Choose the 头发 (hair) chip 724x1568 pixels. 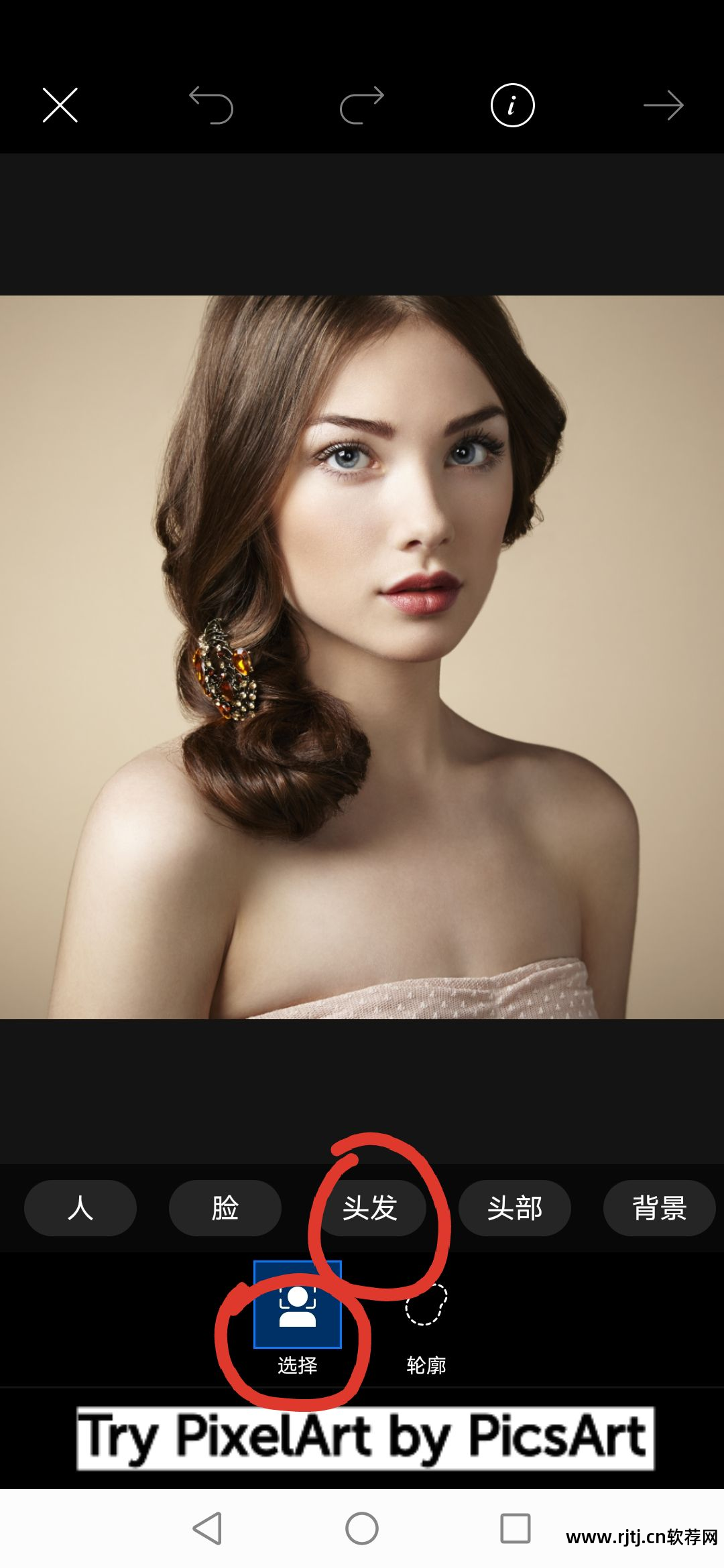pos(370,1208)
